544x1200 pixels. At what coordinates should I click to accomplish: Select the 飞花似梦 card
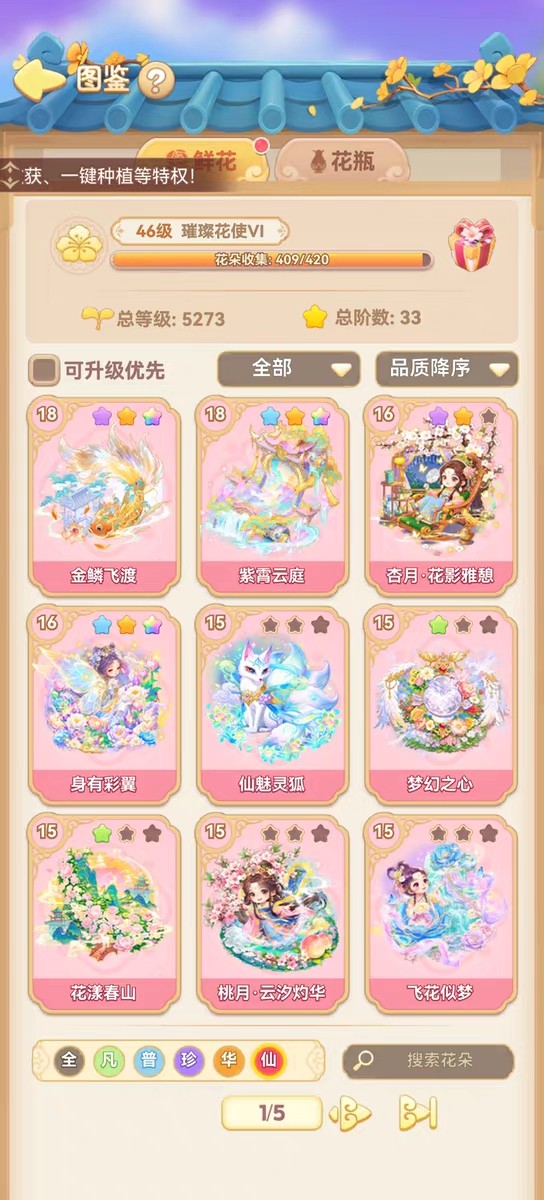coord(440,913)
